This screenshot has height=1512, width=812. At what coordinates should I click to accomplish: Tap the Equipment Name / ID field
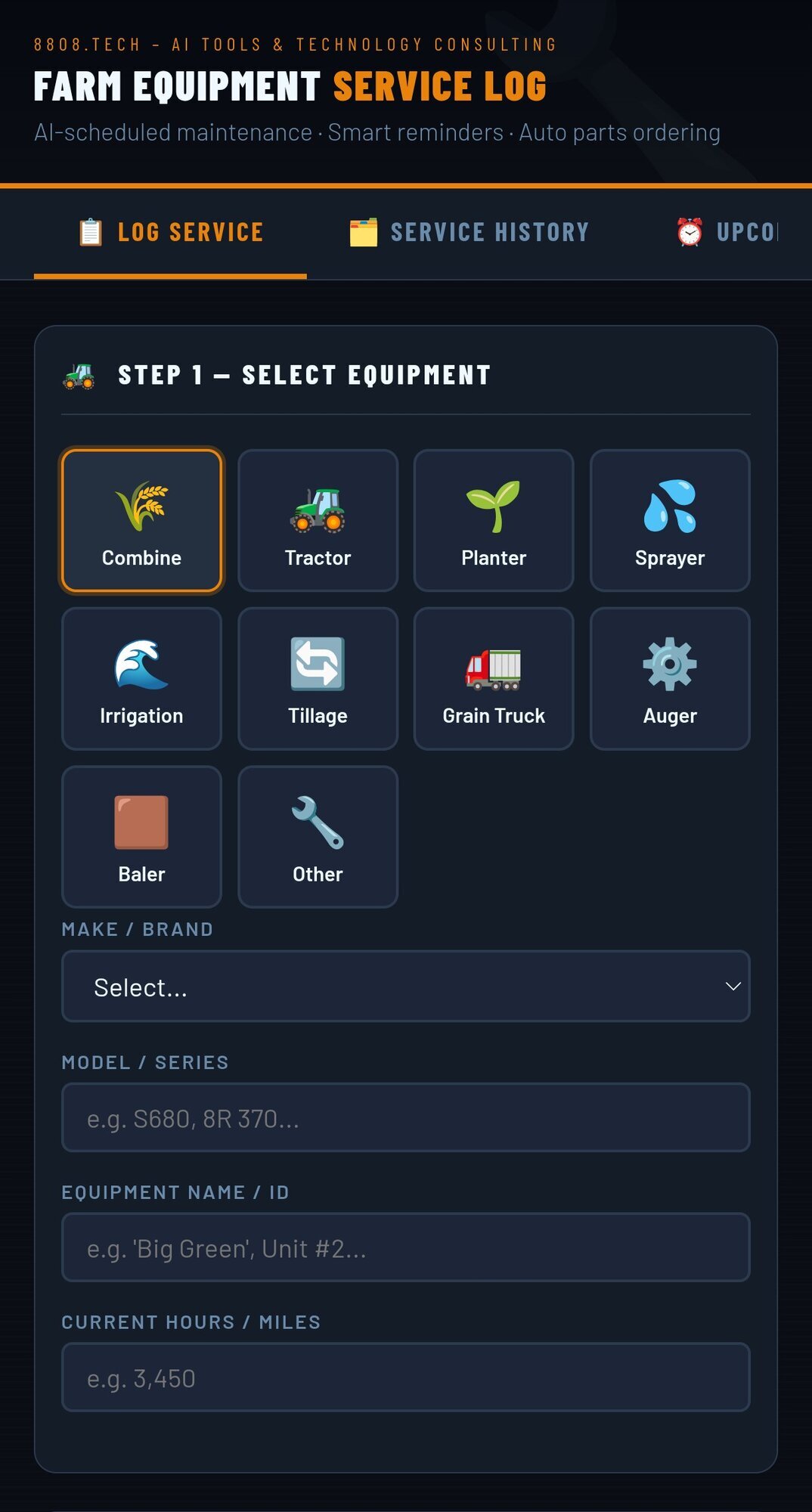(406, 1248)
